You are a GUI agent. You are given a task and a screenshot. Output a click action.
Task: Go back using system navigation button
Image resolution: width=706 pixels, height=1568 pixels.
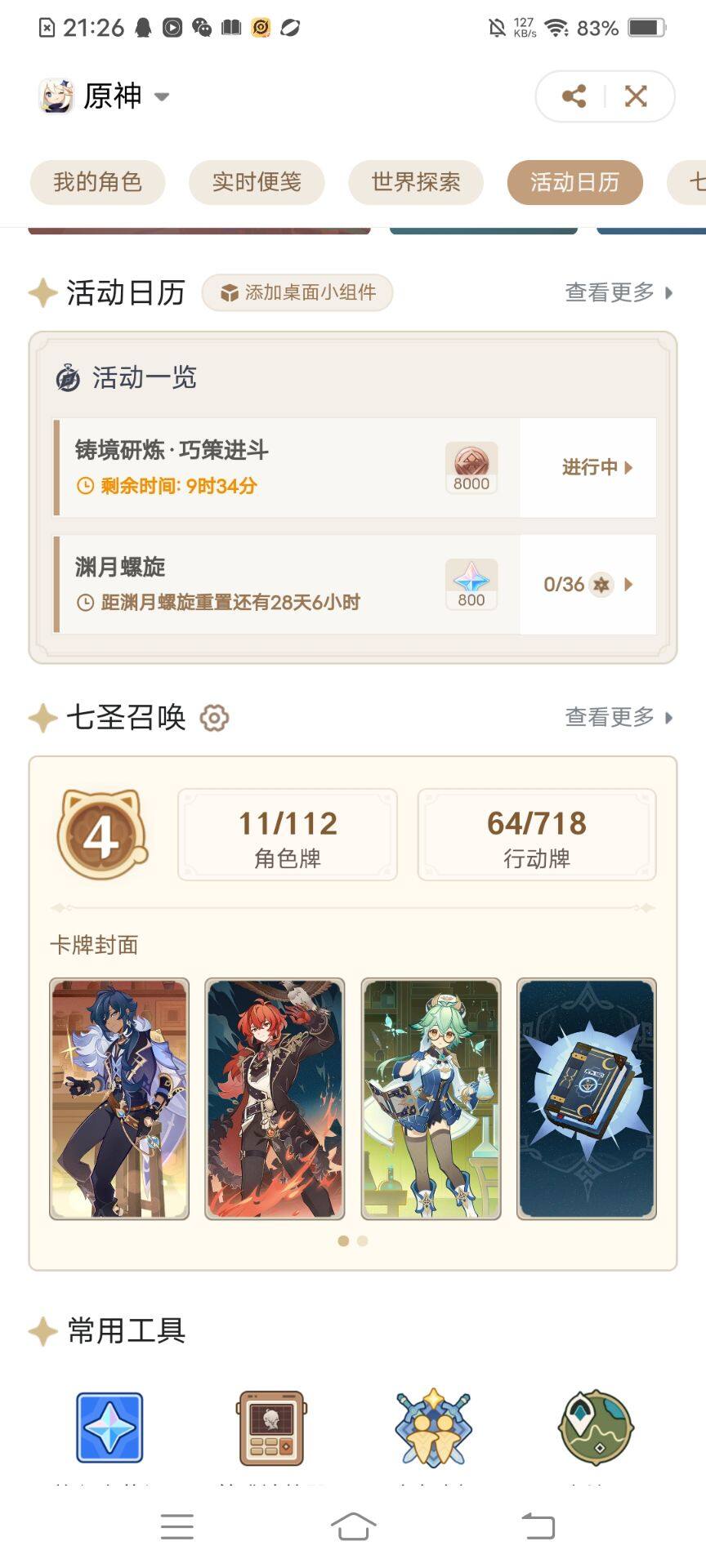[538, 1526]
